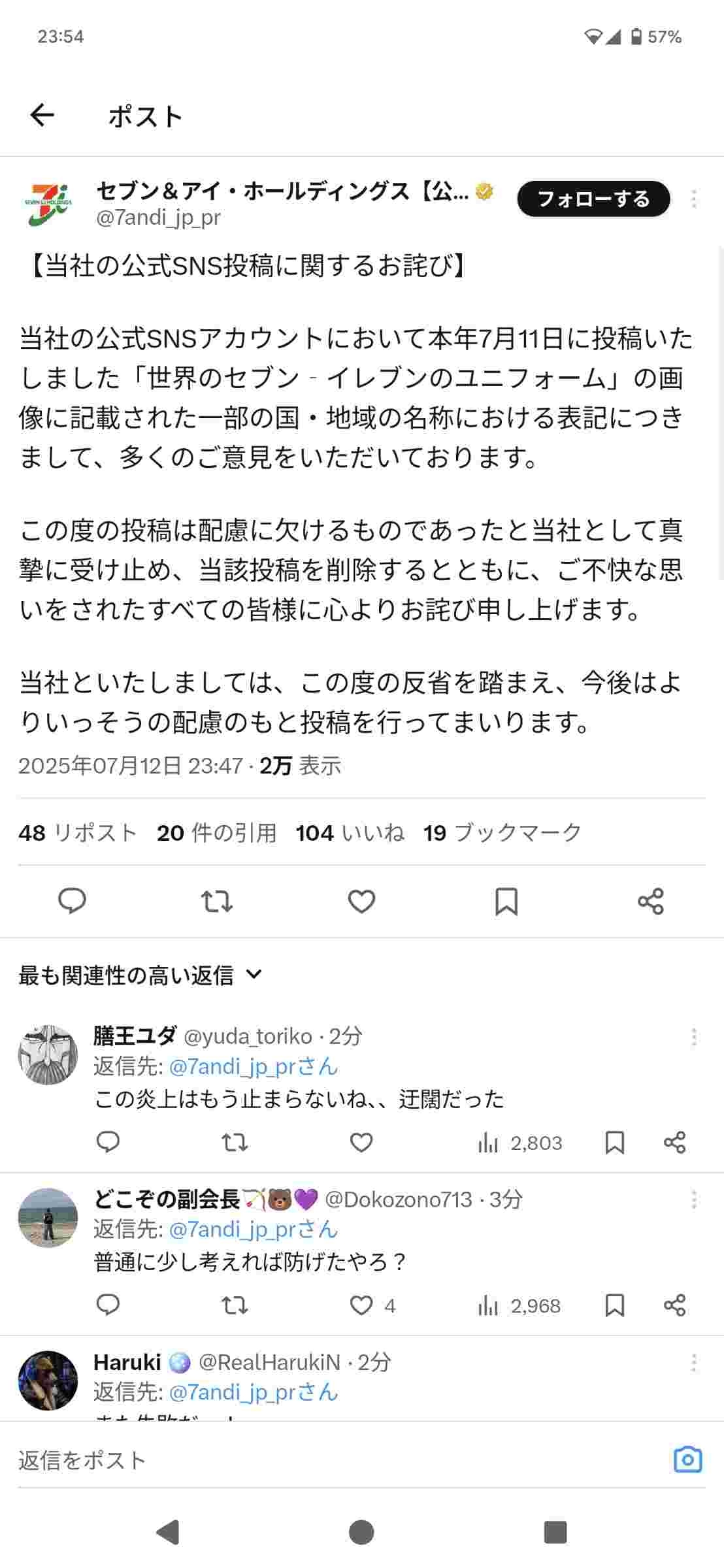
Task: Open the camera icon in reply bar
Action: pos(687,1460)
